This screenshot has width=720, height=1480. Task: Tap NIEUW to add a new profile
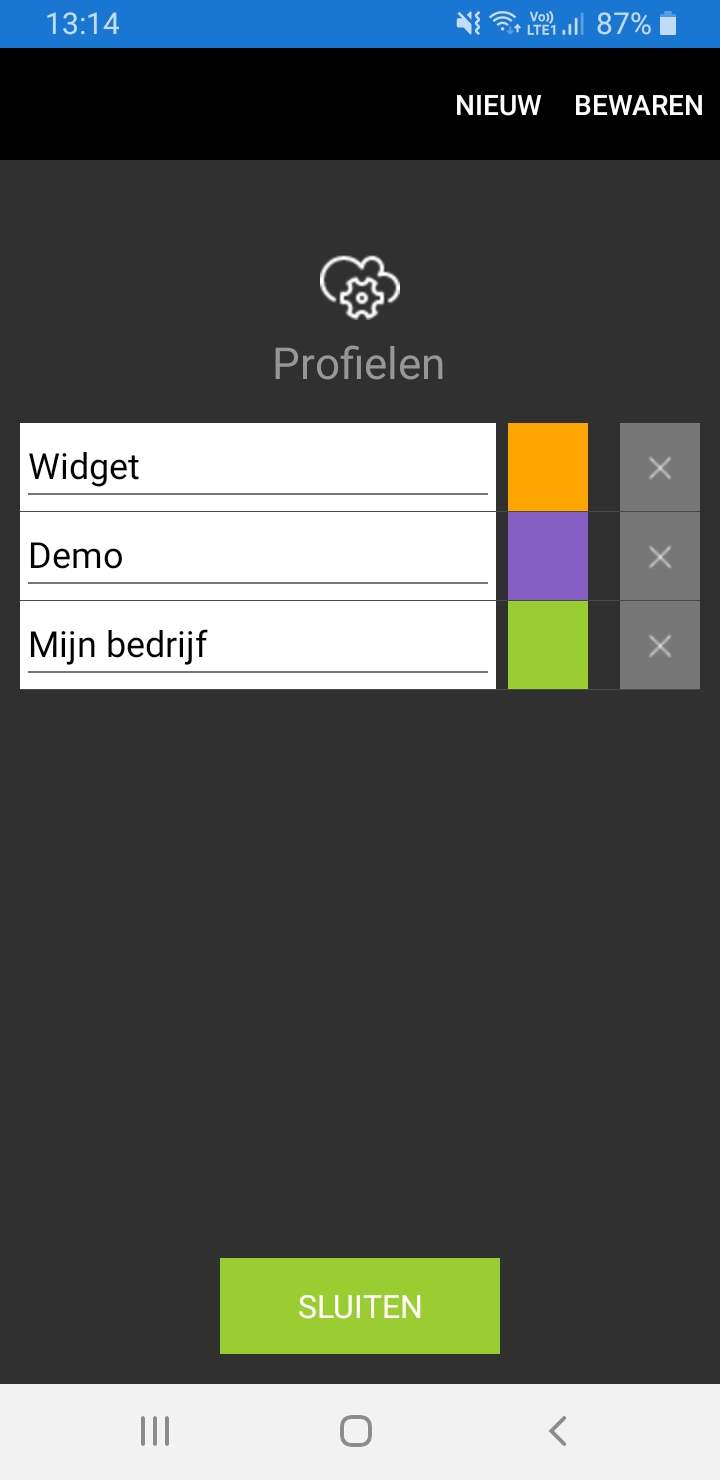[498, 105]
